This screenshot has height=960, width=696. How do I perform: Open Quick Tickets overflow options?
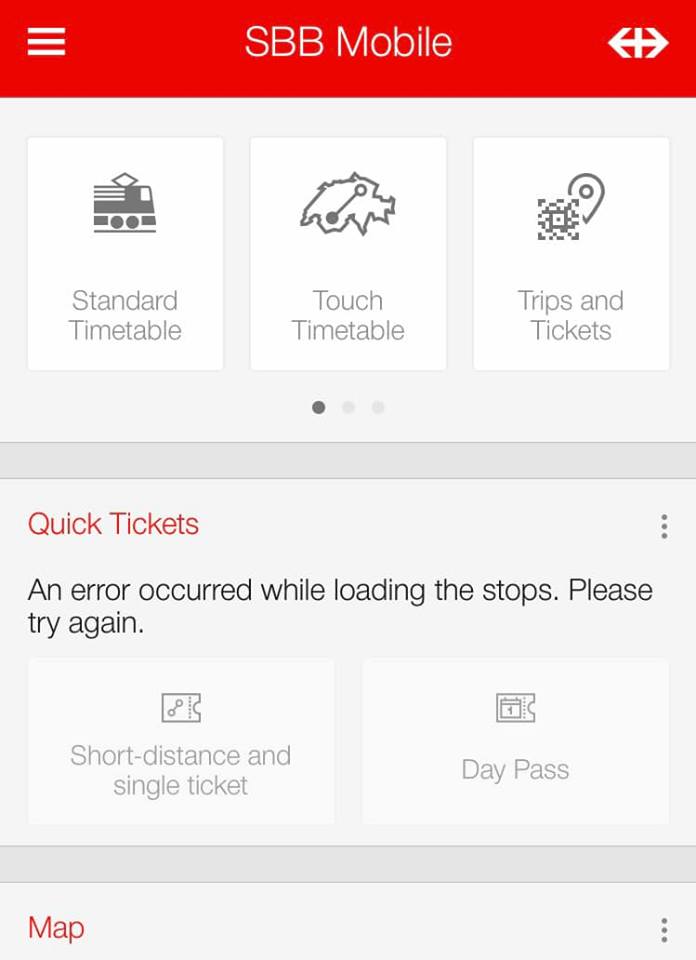click(x=664, y=527)
